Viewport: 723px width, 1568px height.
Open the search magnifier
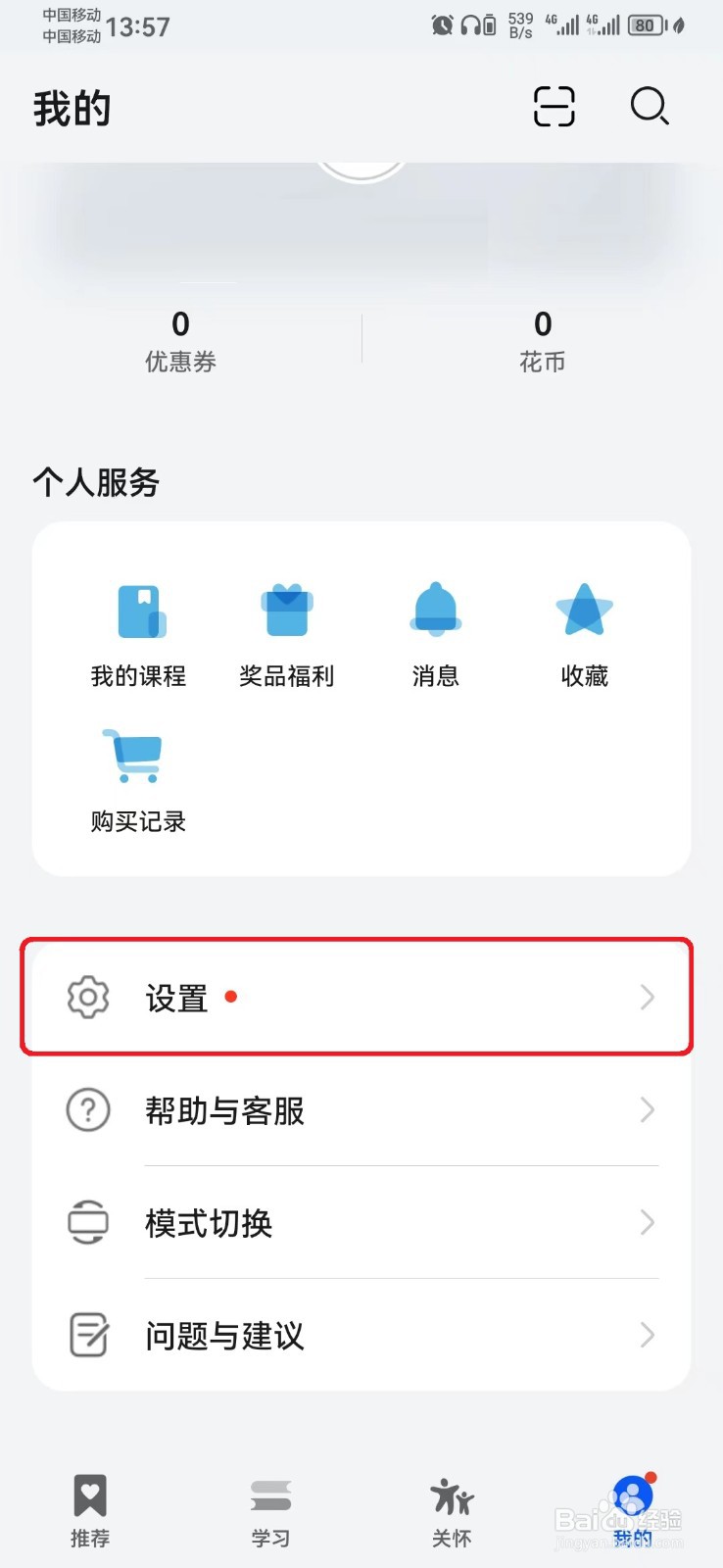pyautogui.click(x=650, y=108)
